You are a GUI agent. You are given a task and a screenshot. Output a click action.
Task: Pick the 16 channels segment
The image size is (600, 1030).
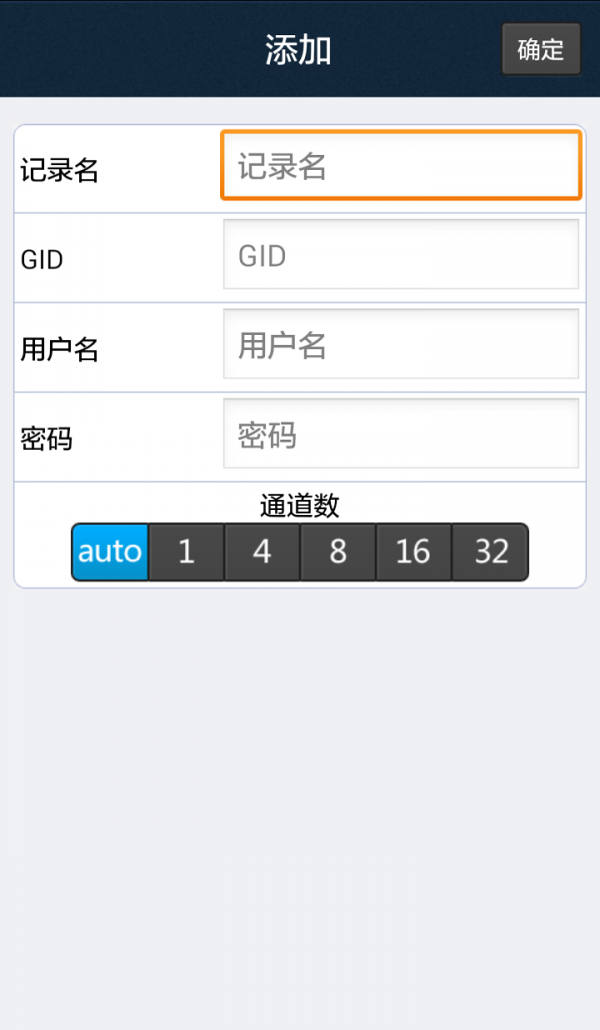pos(413,552)
